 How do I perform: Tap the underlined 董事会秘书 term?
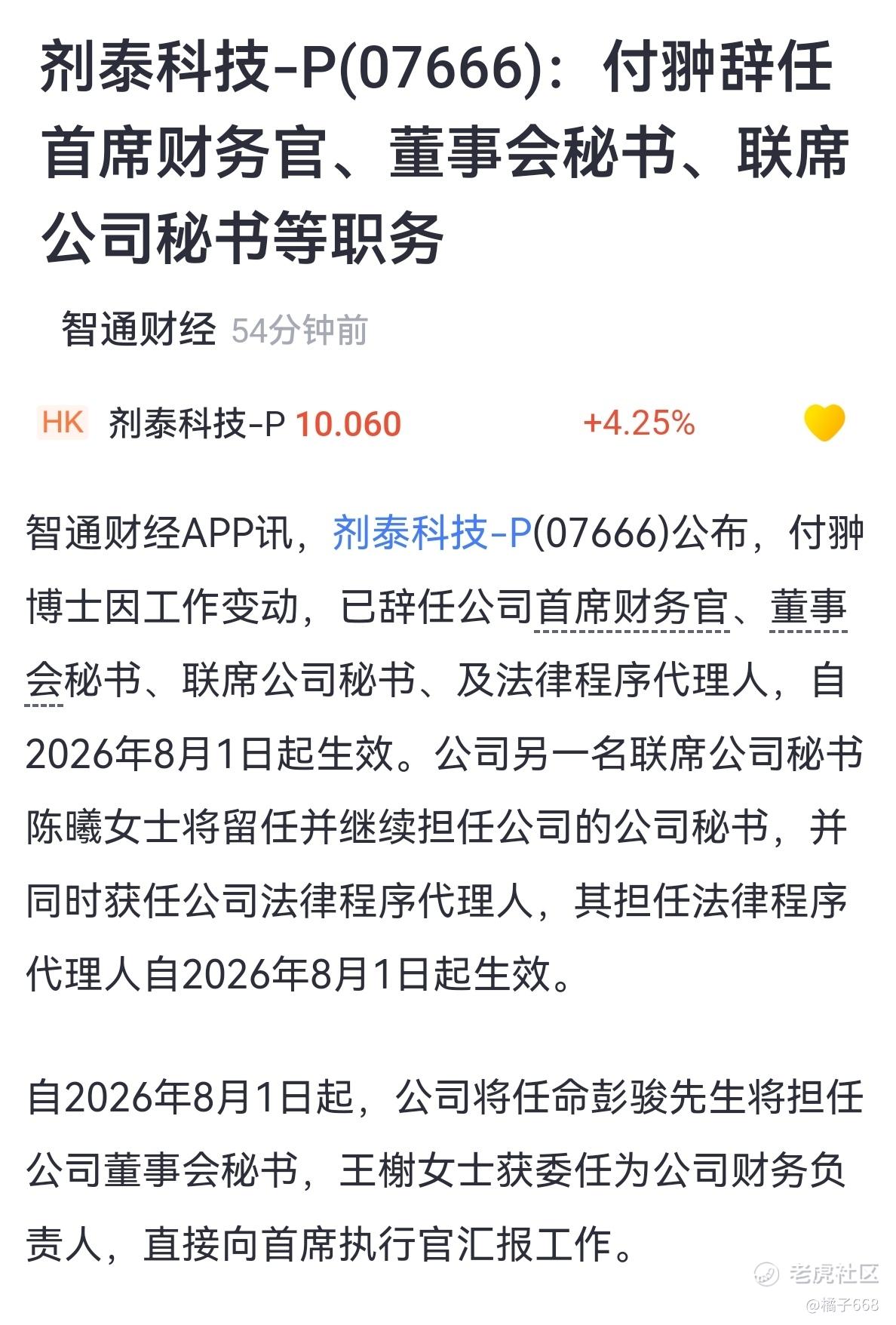809,607
